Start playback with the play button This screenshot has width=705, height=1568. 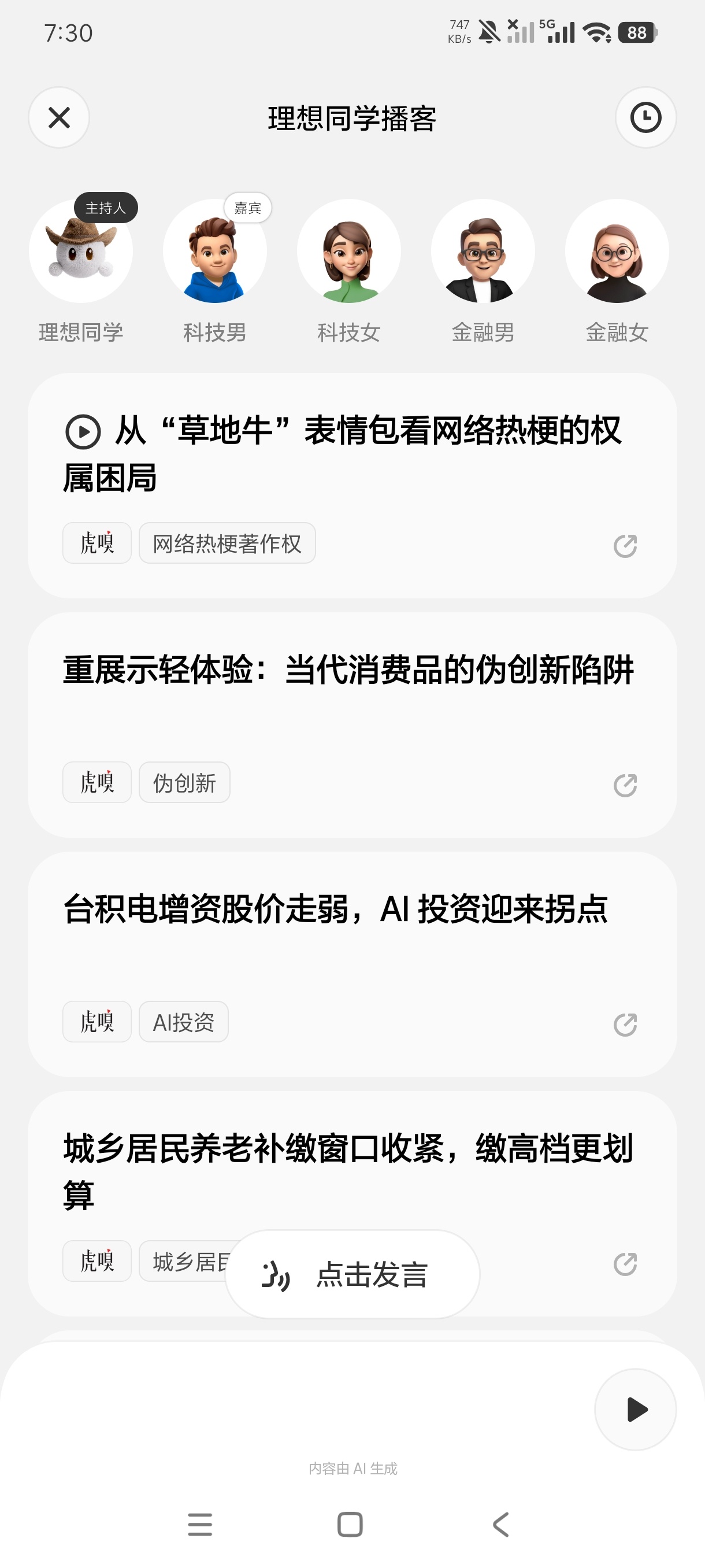pos(635,1409)
